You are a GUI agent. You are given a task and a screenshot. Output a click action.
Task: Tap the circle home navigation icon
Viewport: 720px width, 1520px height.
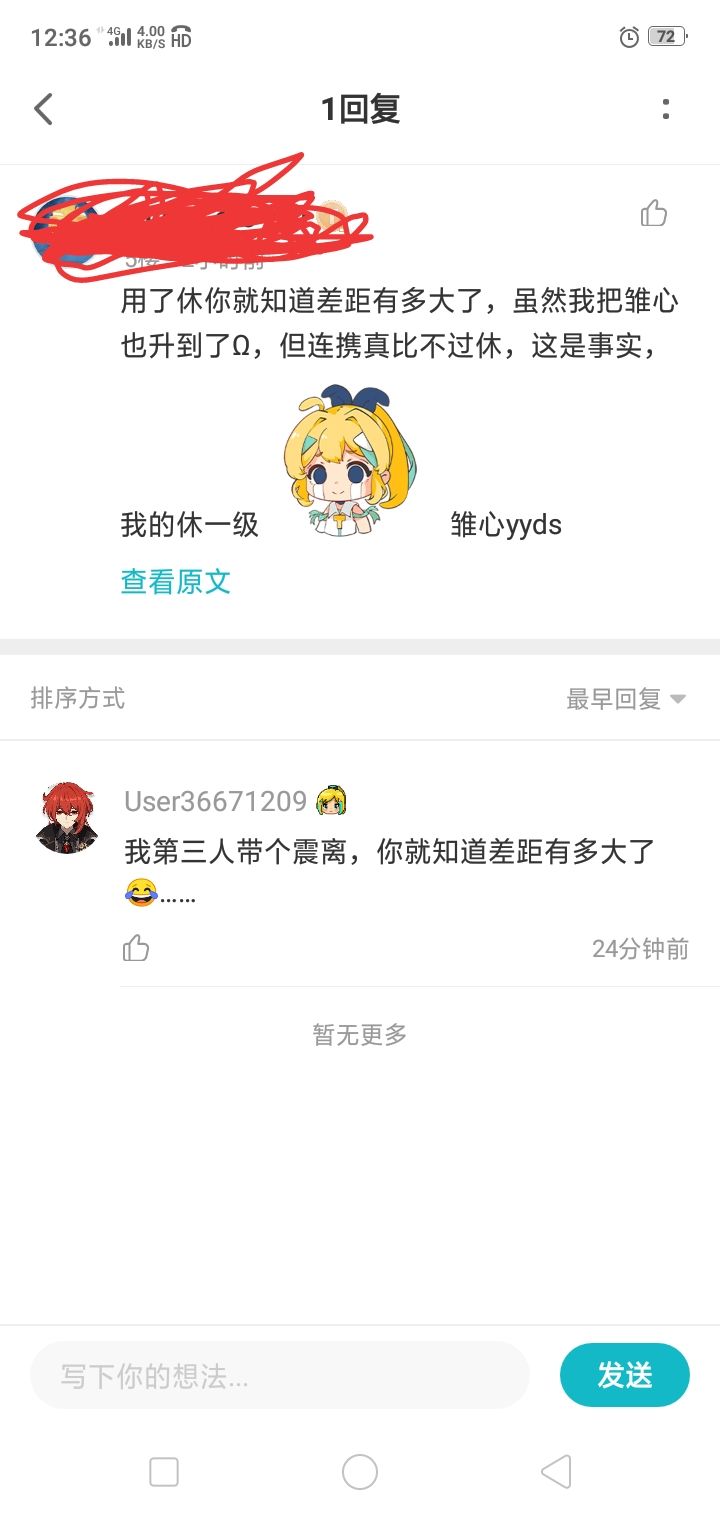[359, 1472]
